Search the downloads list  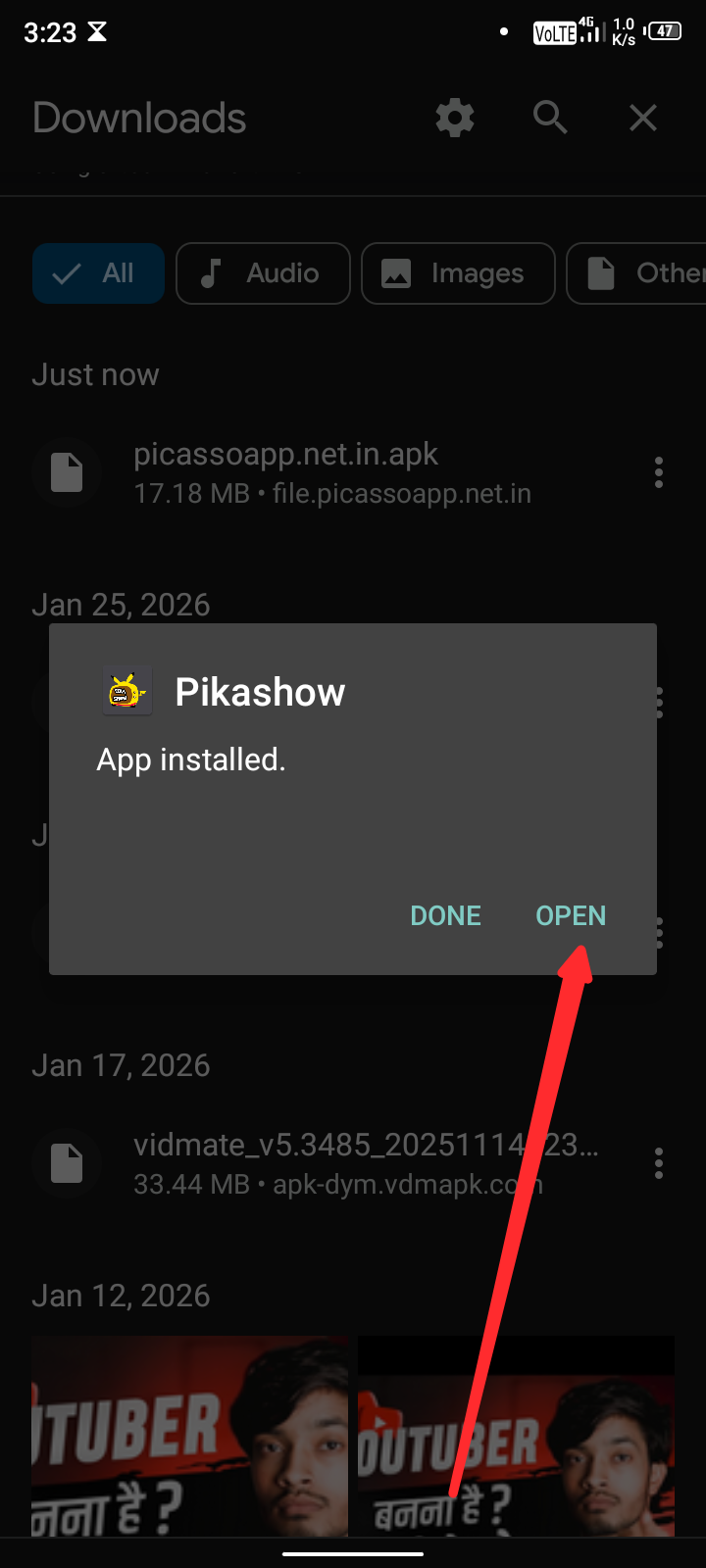click(x=550, y=119)
